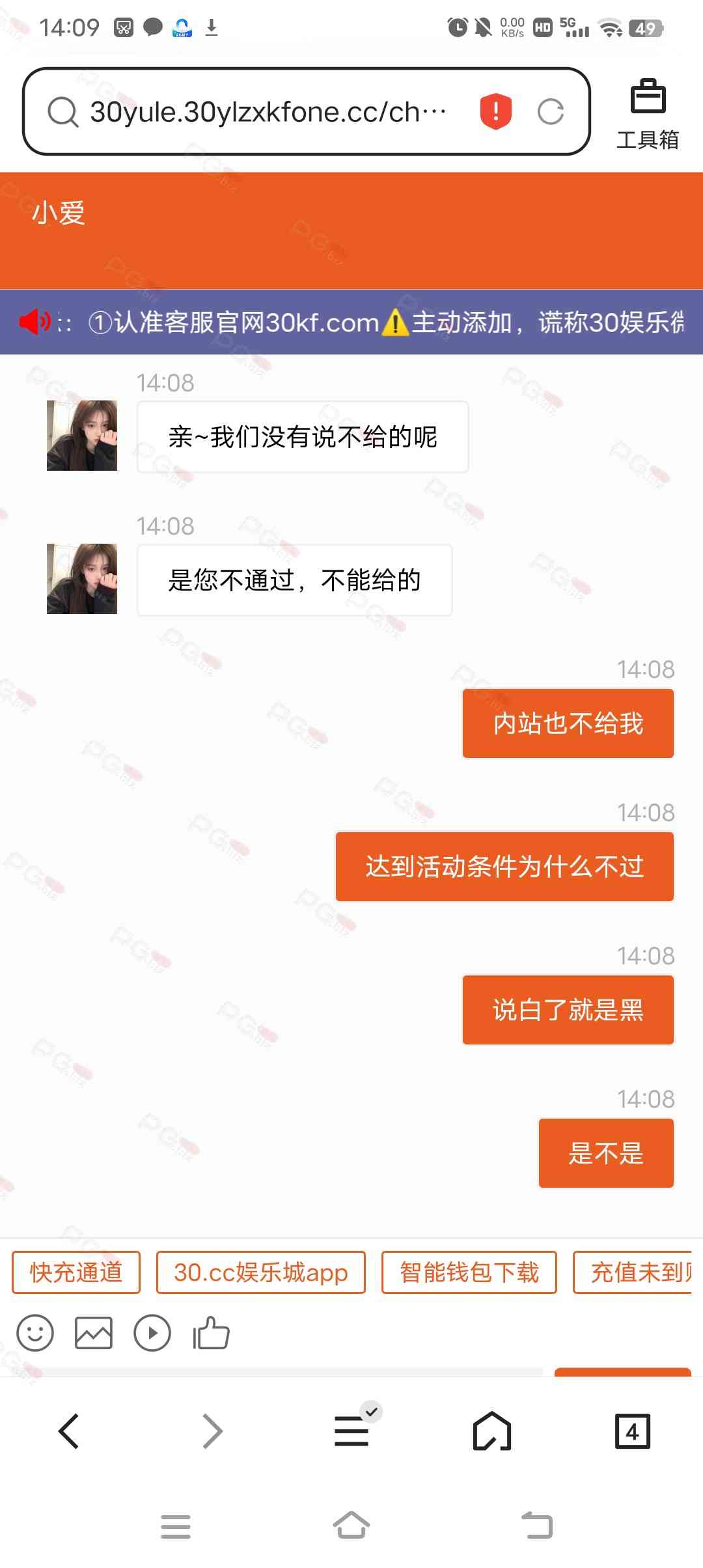Open the browser menu

click(x=351, y=1431)
